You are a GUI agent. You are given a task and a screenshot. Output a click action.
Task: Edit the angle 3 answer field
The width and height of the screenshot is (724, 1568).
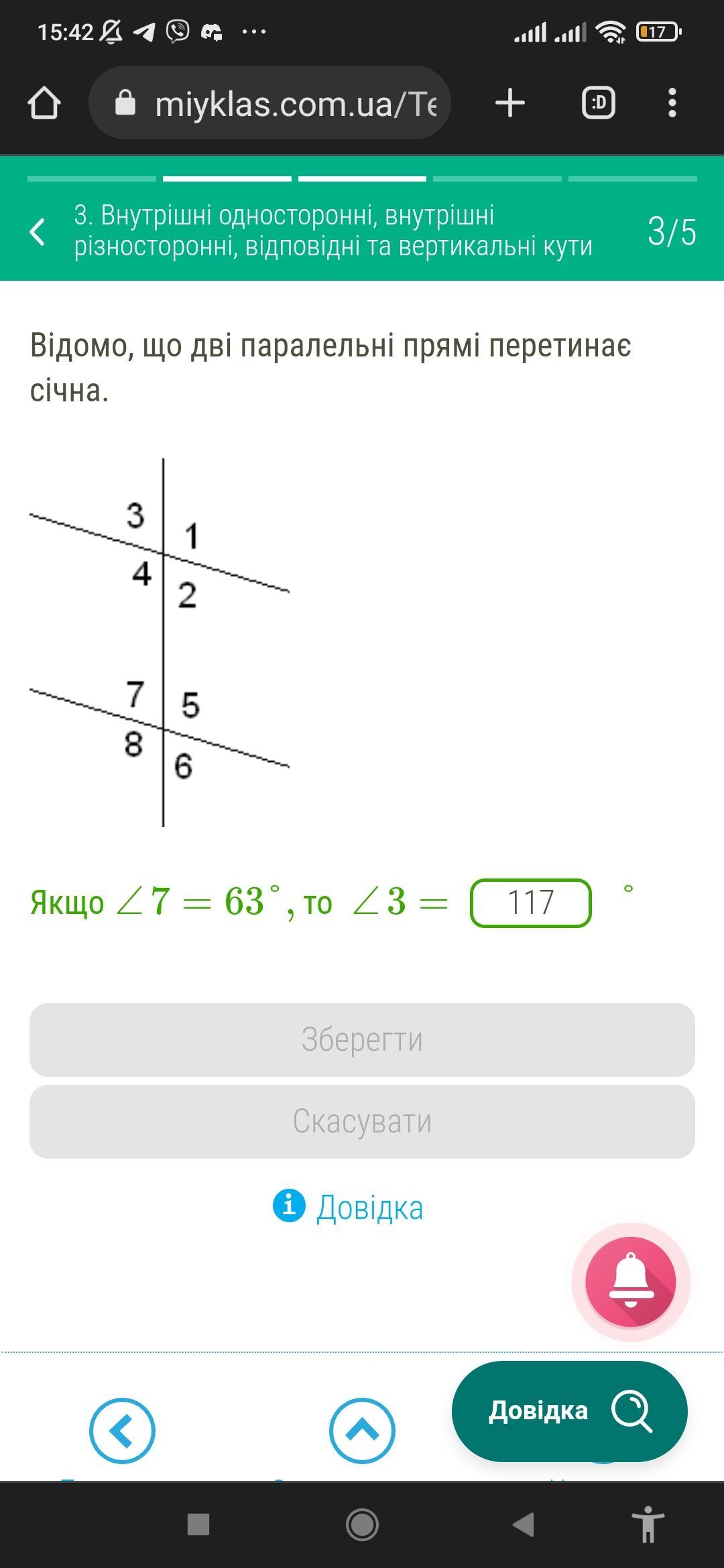[x=530, y=903]
